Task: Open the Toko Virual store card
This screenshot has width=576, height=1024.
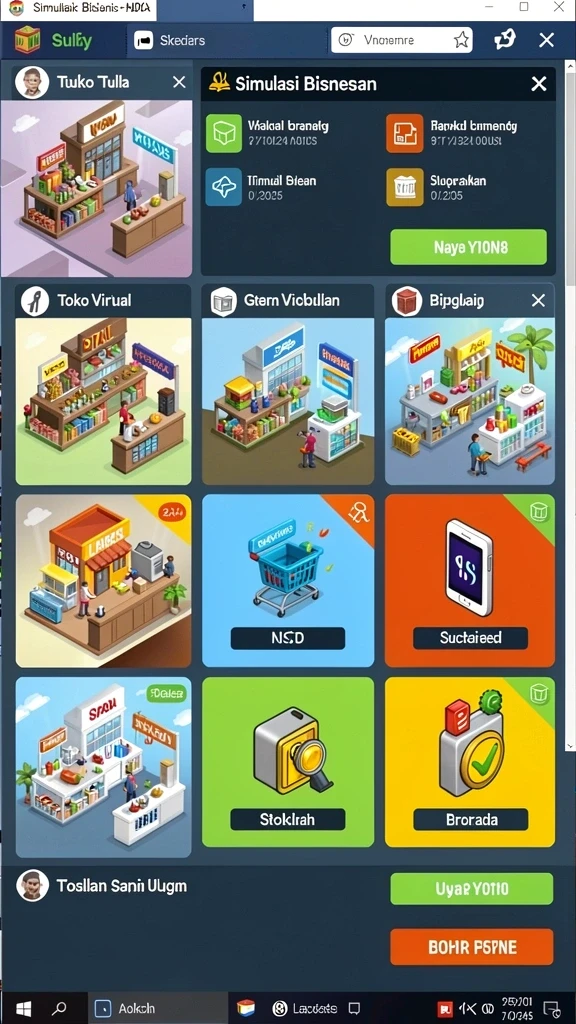Action: [104, 384]
